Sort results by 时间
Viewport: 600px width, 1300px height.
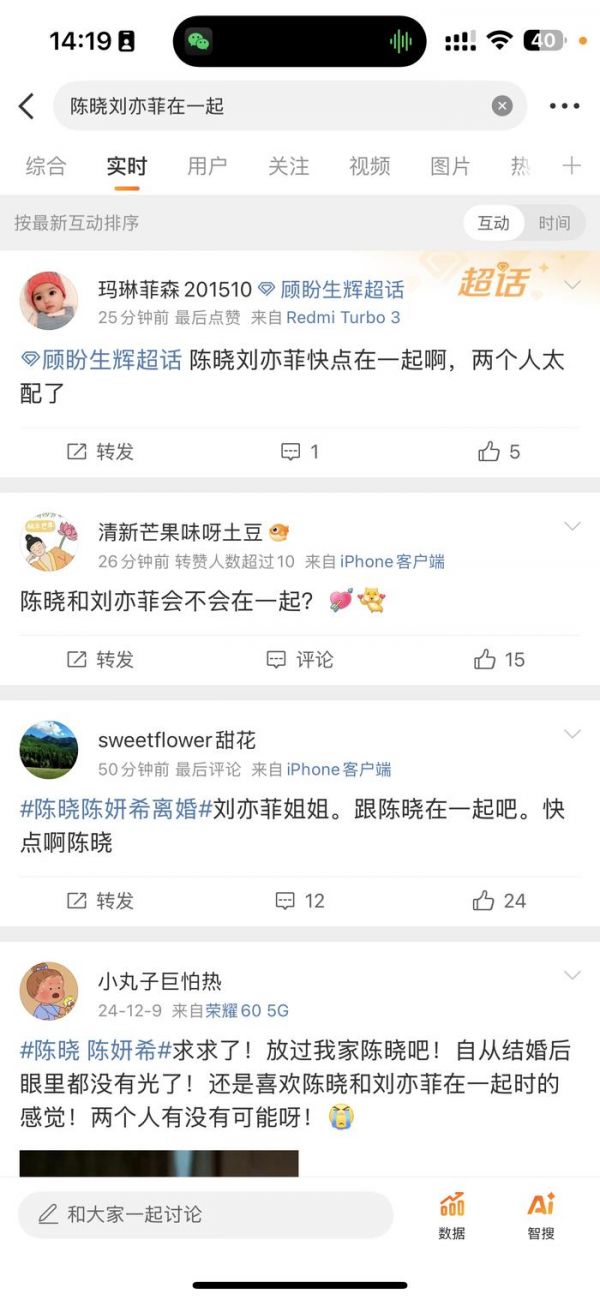click(x=554, y=223)
